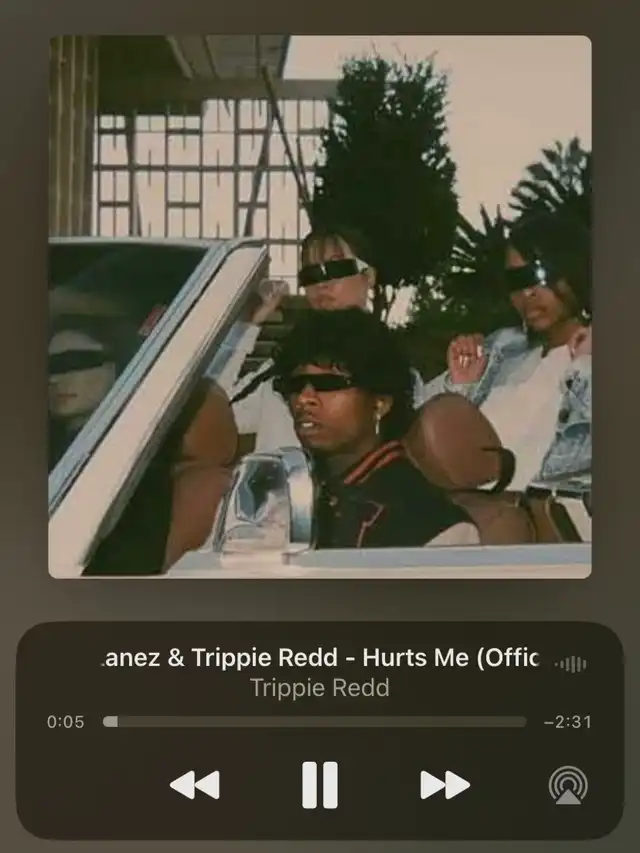Skip to the next track

(445, 785)
